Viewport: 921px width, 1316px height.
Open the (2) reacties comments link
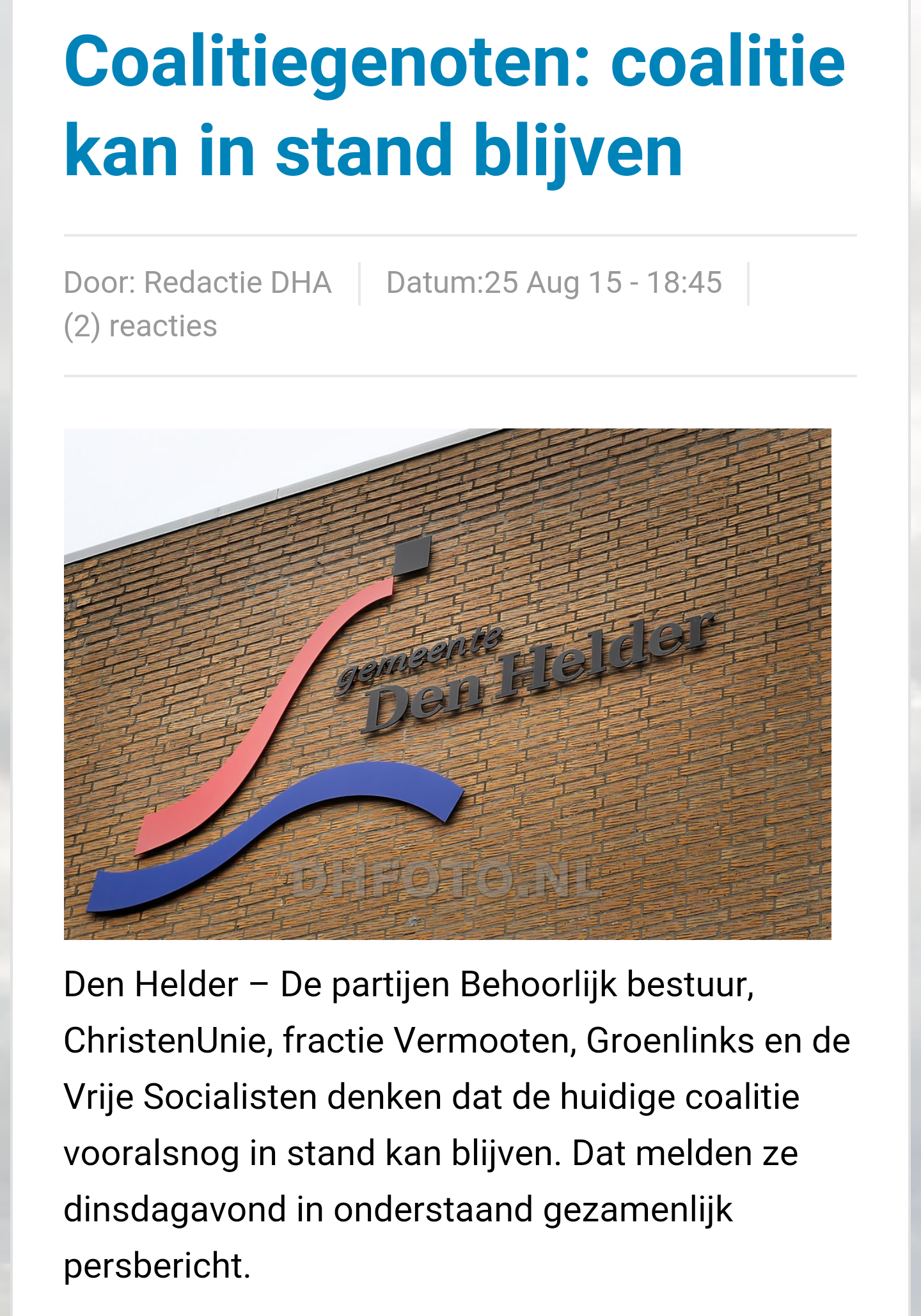141,326
